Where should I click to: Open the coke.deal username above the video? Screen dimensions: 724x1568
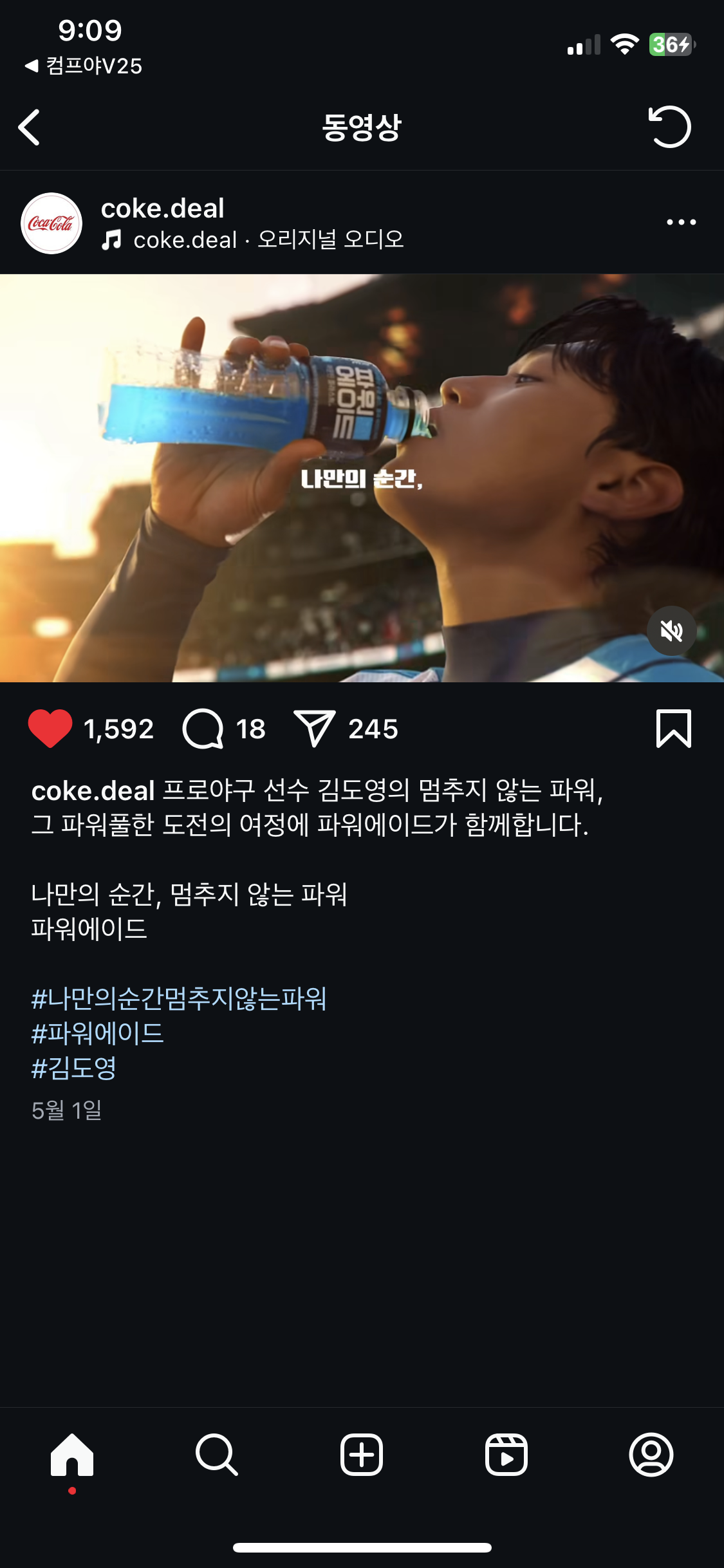[163, 208]
